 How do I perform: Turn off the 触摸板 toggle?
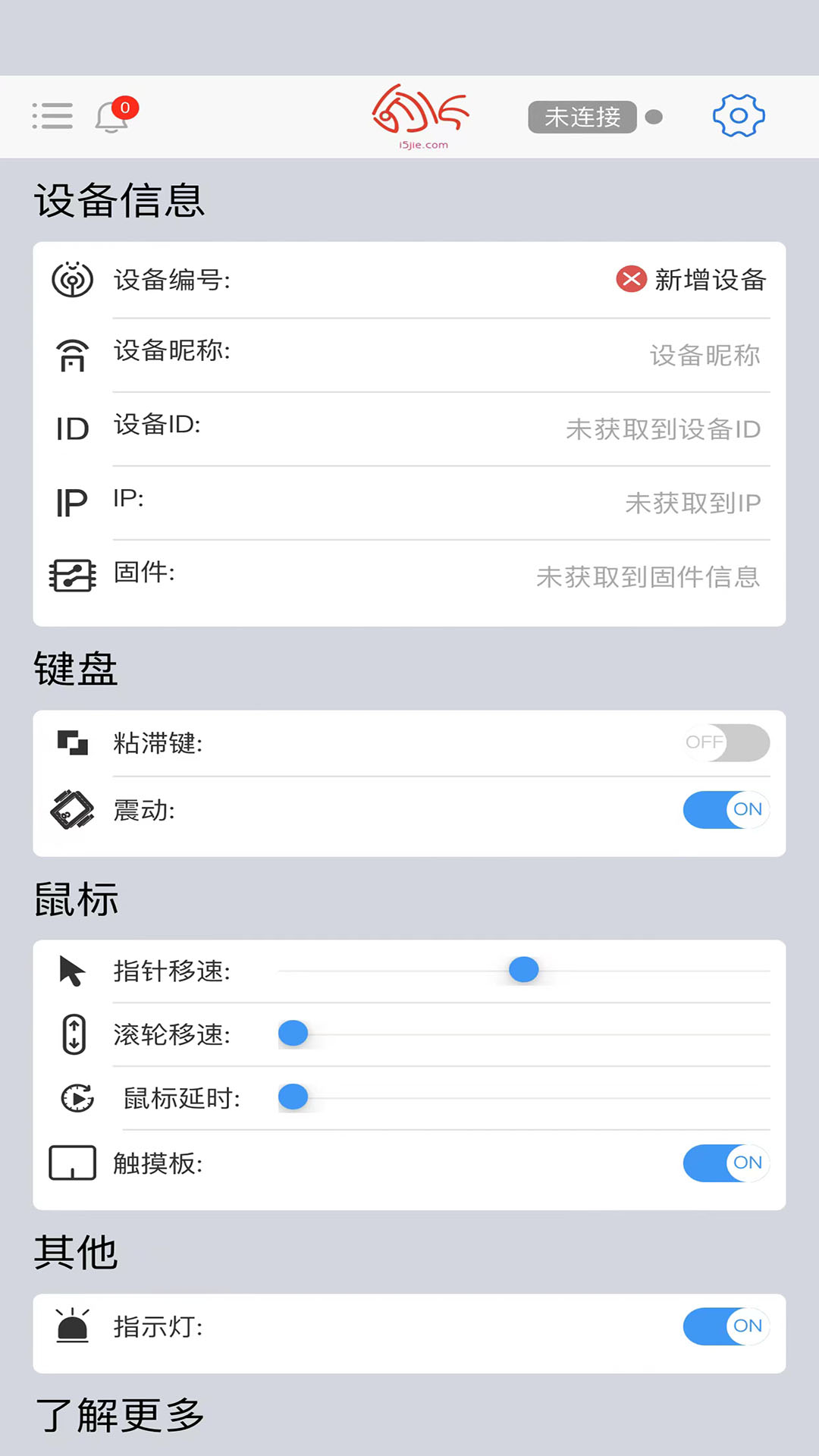(x=725, y=1163)
